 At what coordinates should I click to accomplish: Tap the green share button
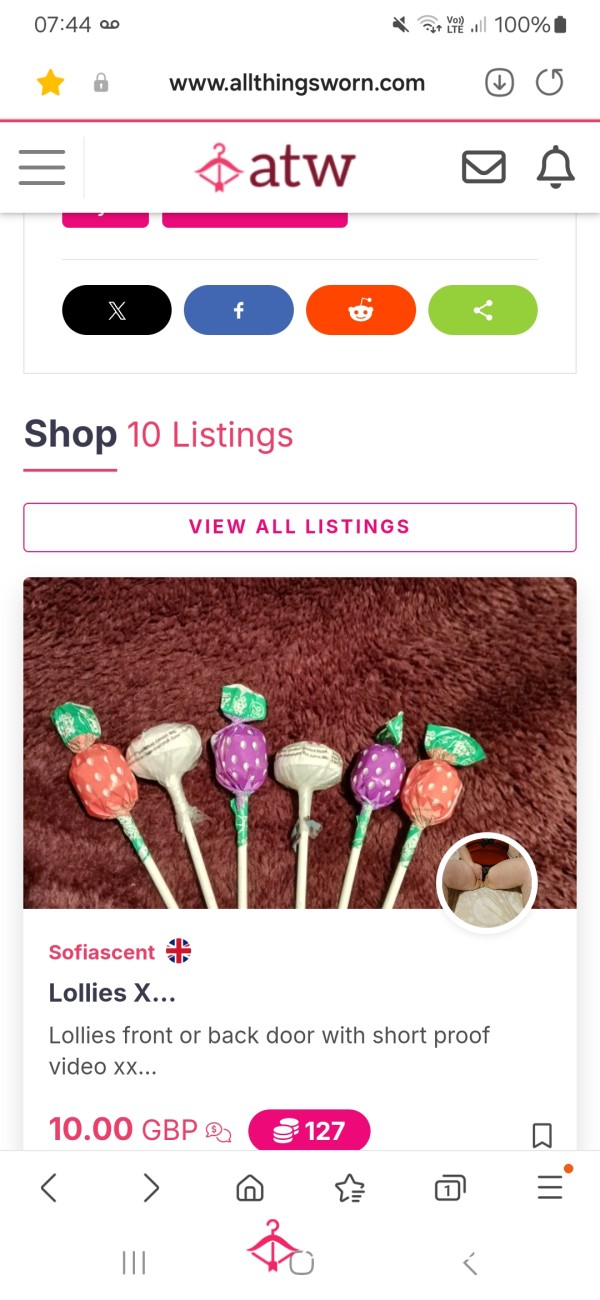(483, 310)
